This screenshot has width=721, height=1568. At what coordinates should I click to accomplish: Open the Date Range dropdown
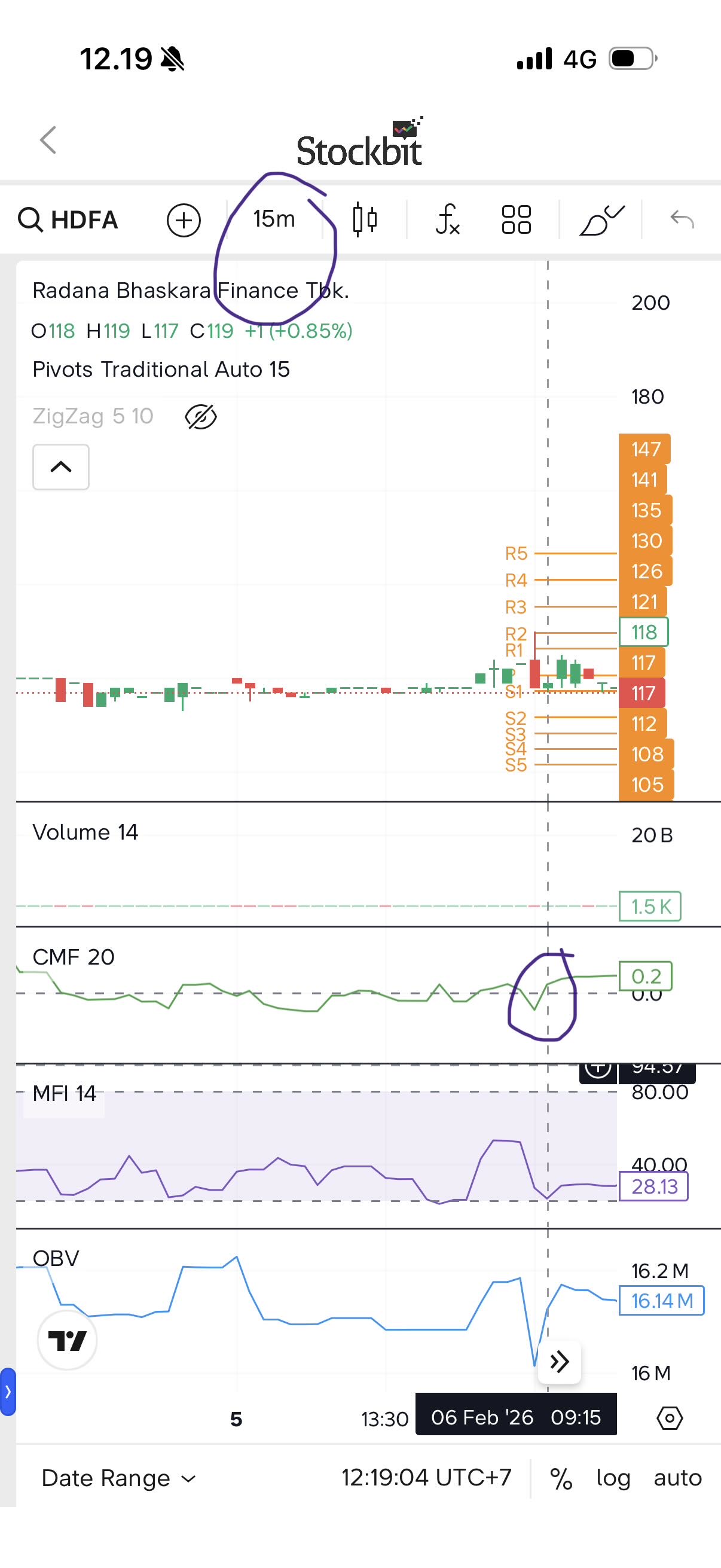(x=118, y=1478)
